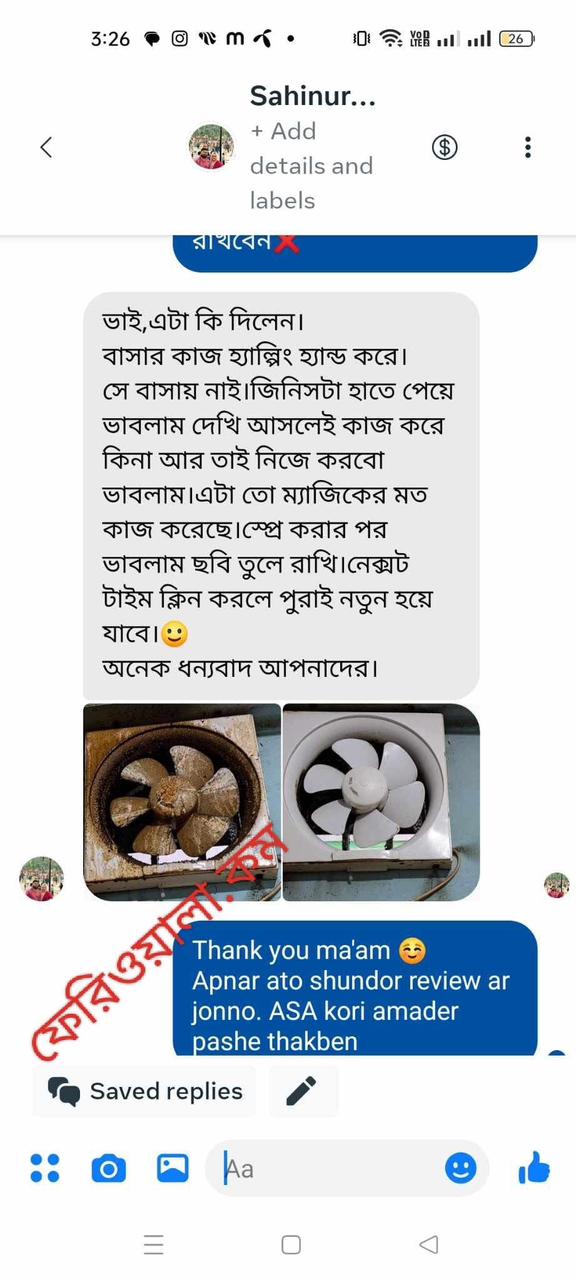
Task: Open the clean exhaust fan photo
Action: (381, 802)
